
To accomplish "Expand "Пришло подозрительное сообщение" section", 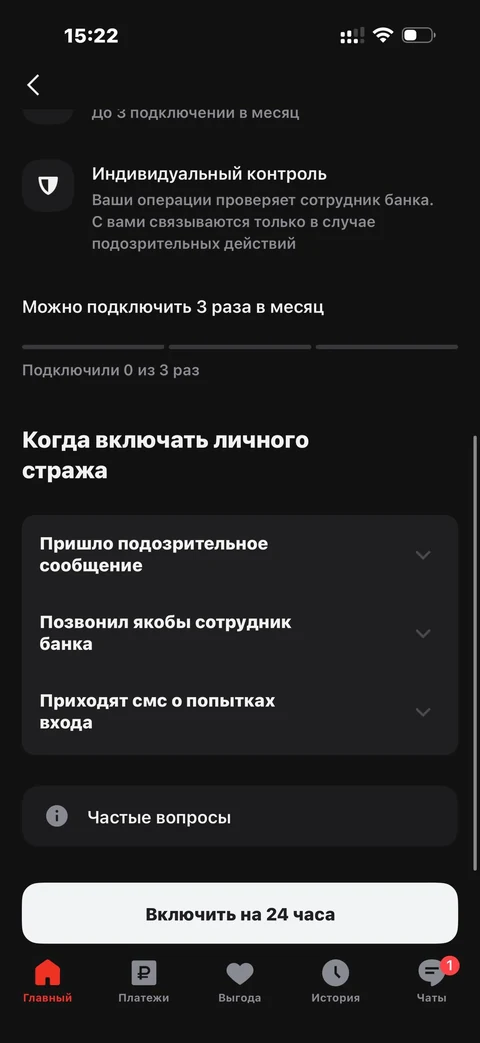I will [240, 555].
